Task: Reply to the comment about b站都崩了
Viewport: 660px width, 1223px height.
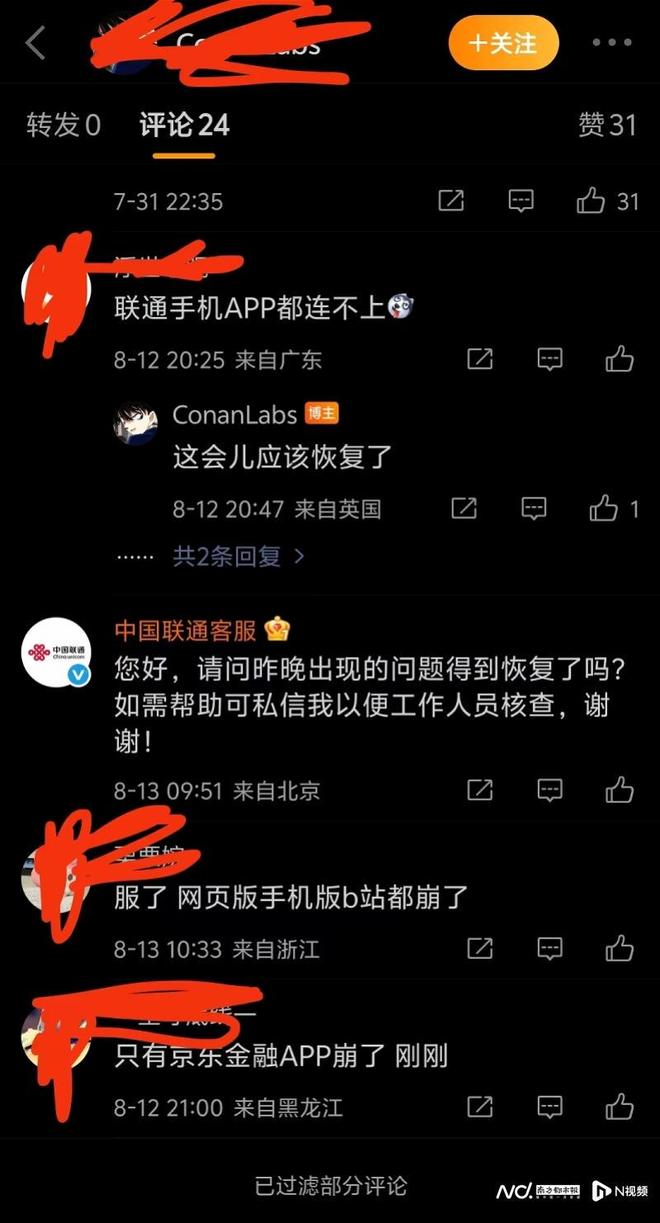Action: click(x=550, y=948)
